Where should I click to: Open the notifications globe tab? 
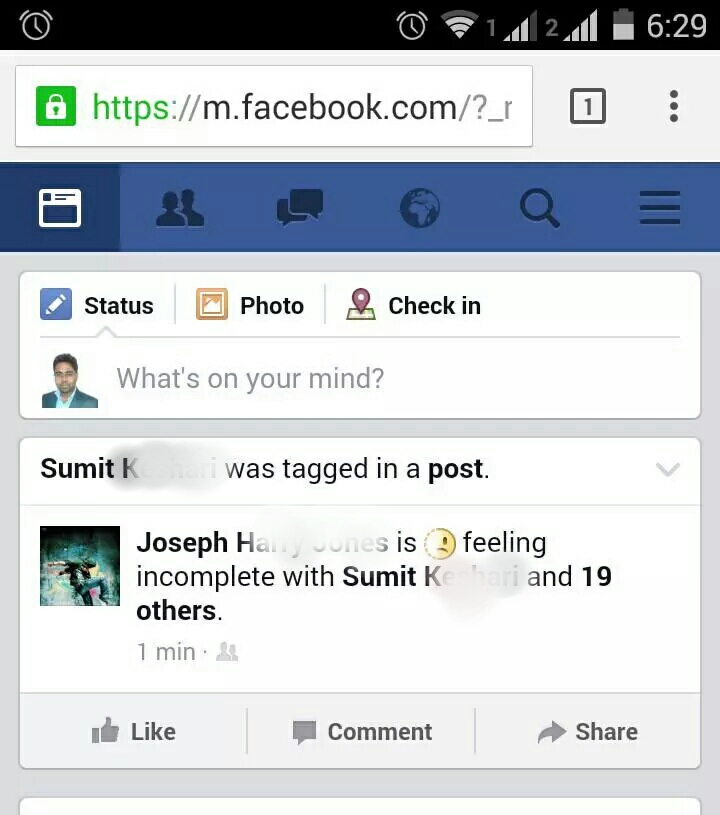420,209
